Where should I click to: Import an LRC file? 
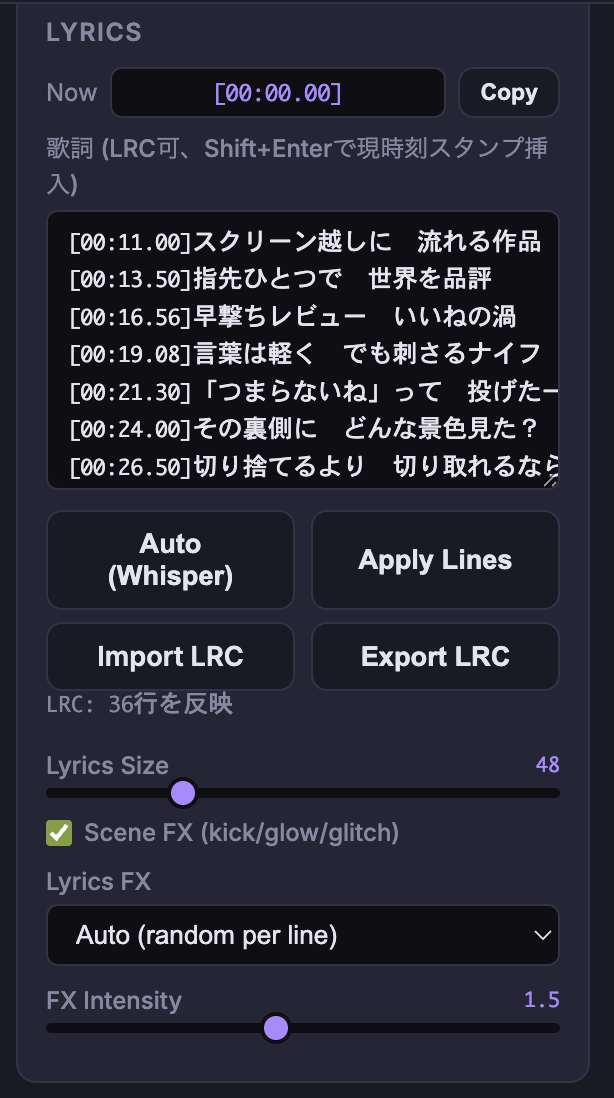(x=170, y=656)
